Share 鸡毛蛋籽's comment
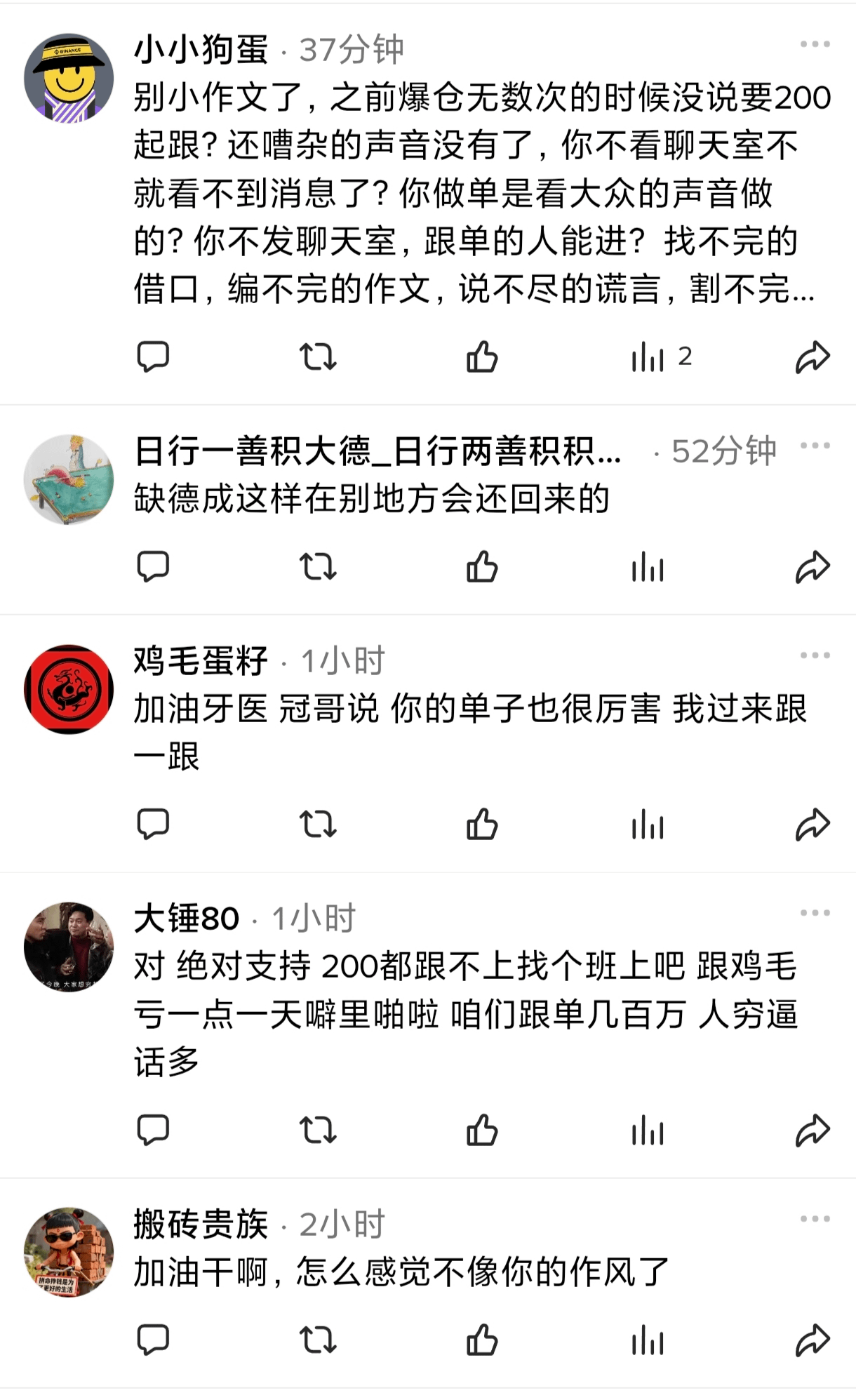This screenshot has height=1400, width=856. coord(812,825)
